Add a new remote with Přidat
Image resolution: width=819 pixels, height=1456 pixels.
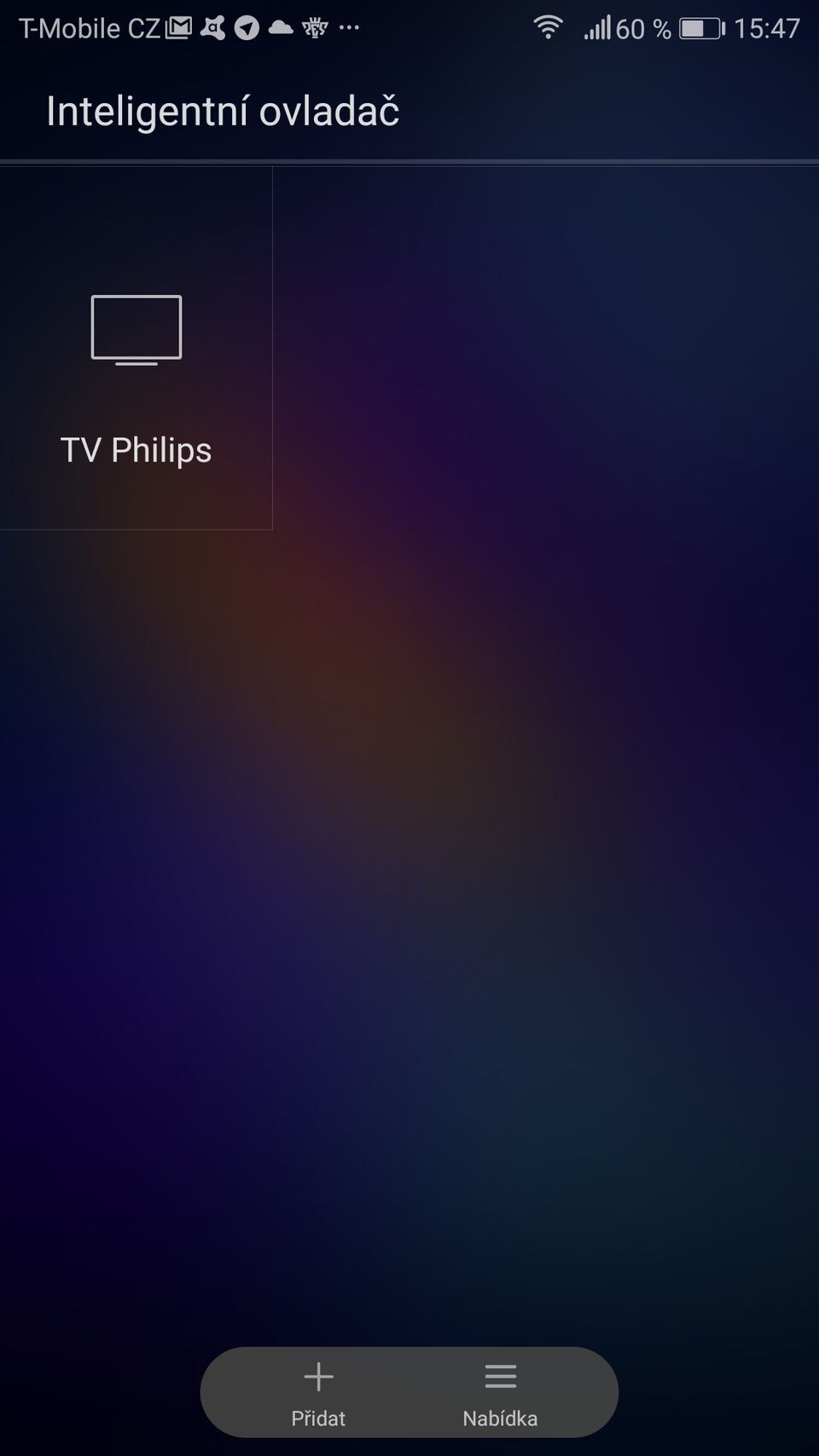click(318, 1392)
